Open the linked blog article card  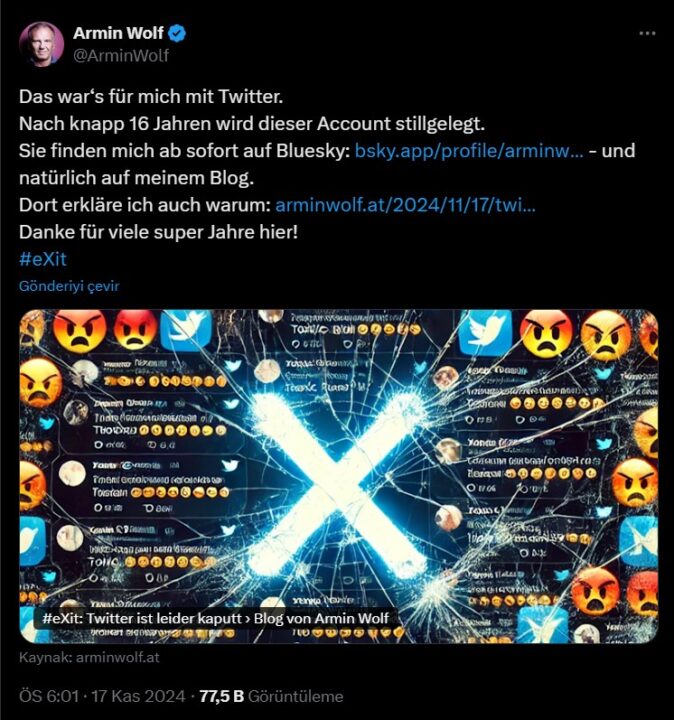338,475
